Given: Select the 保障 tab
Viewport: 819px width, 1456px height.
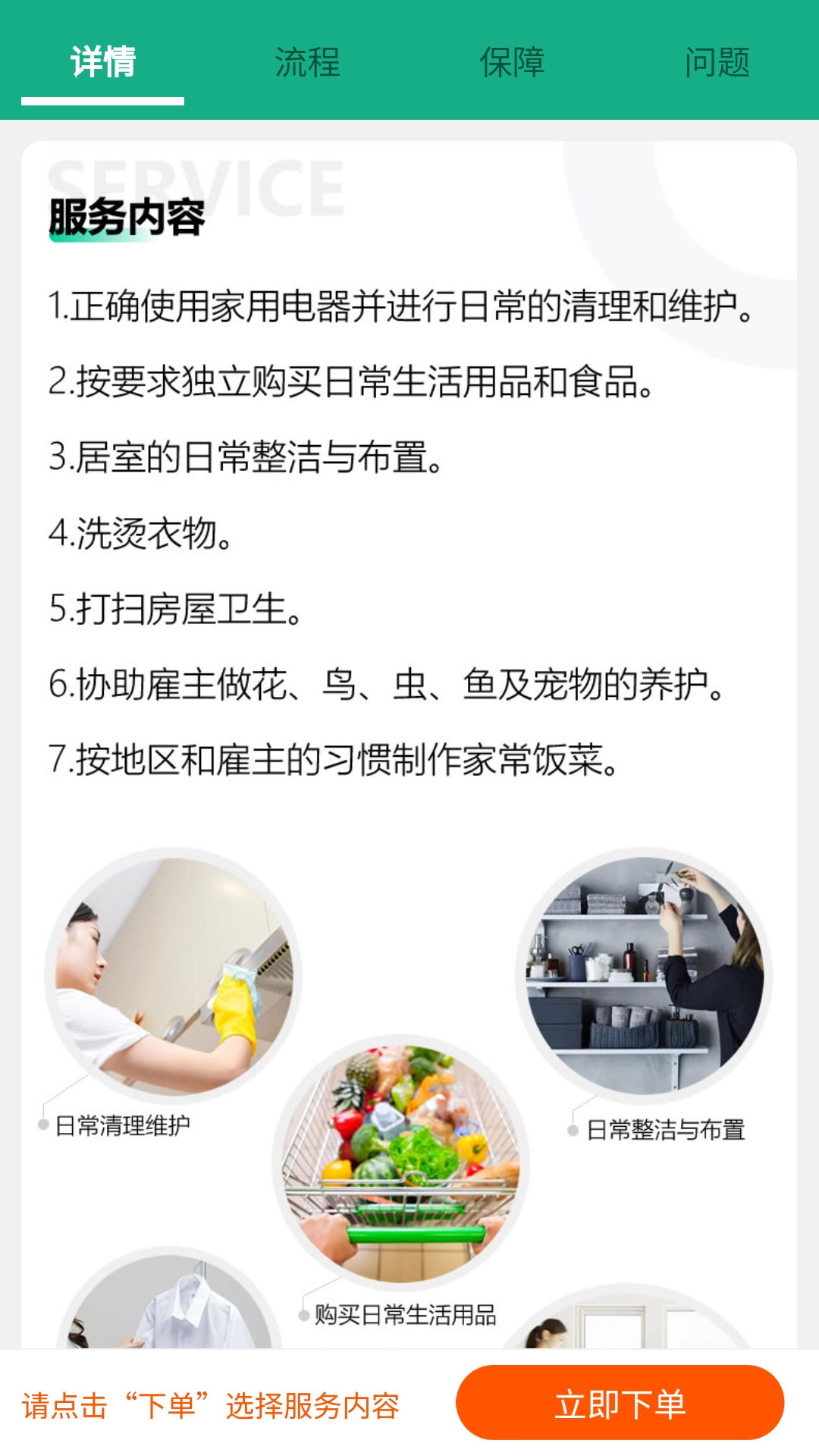Looking at the screenshot, I should tap(512, 62).
